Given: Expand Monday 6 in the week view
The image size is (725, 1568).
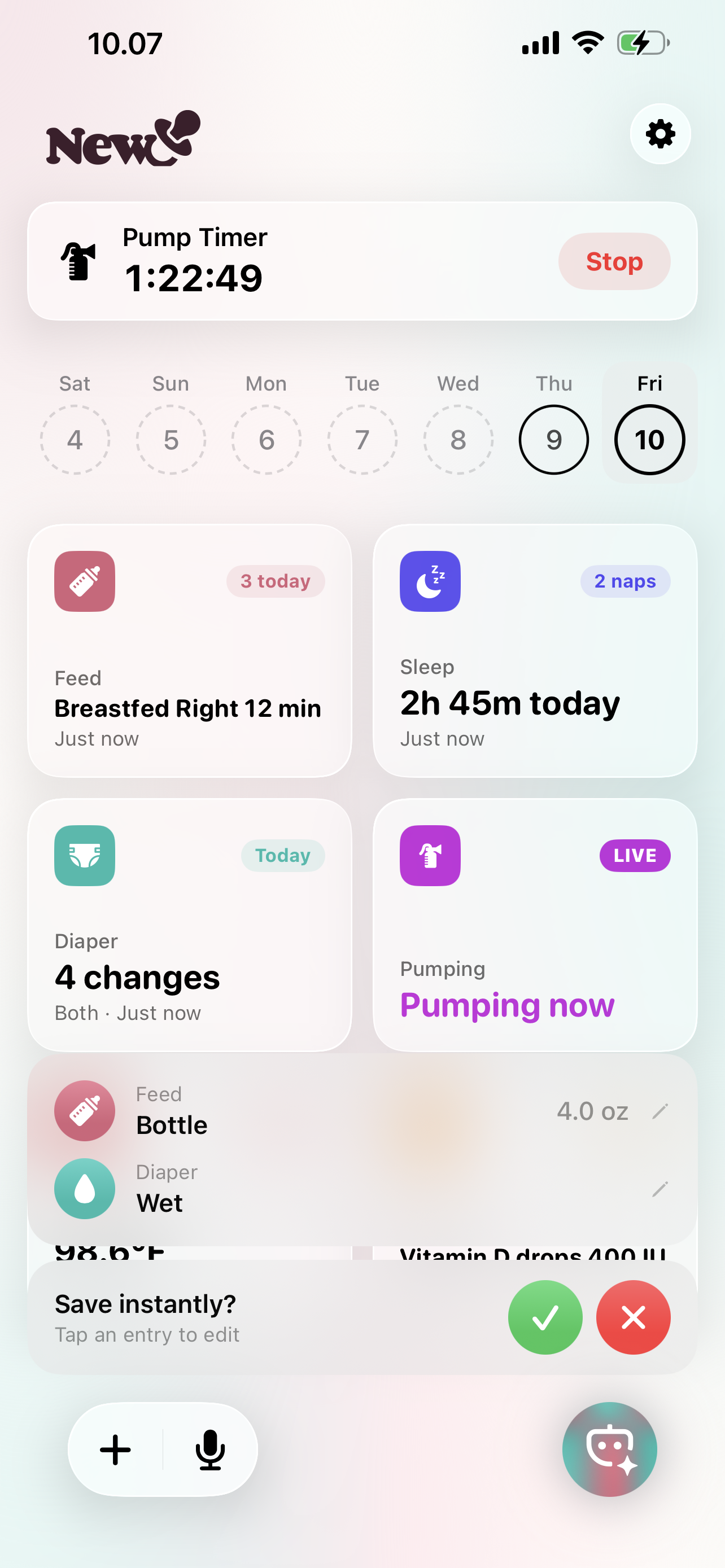Looking at the screenshot, I should point(266,440).
